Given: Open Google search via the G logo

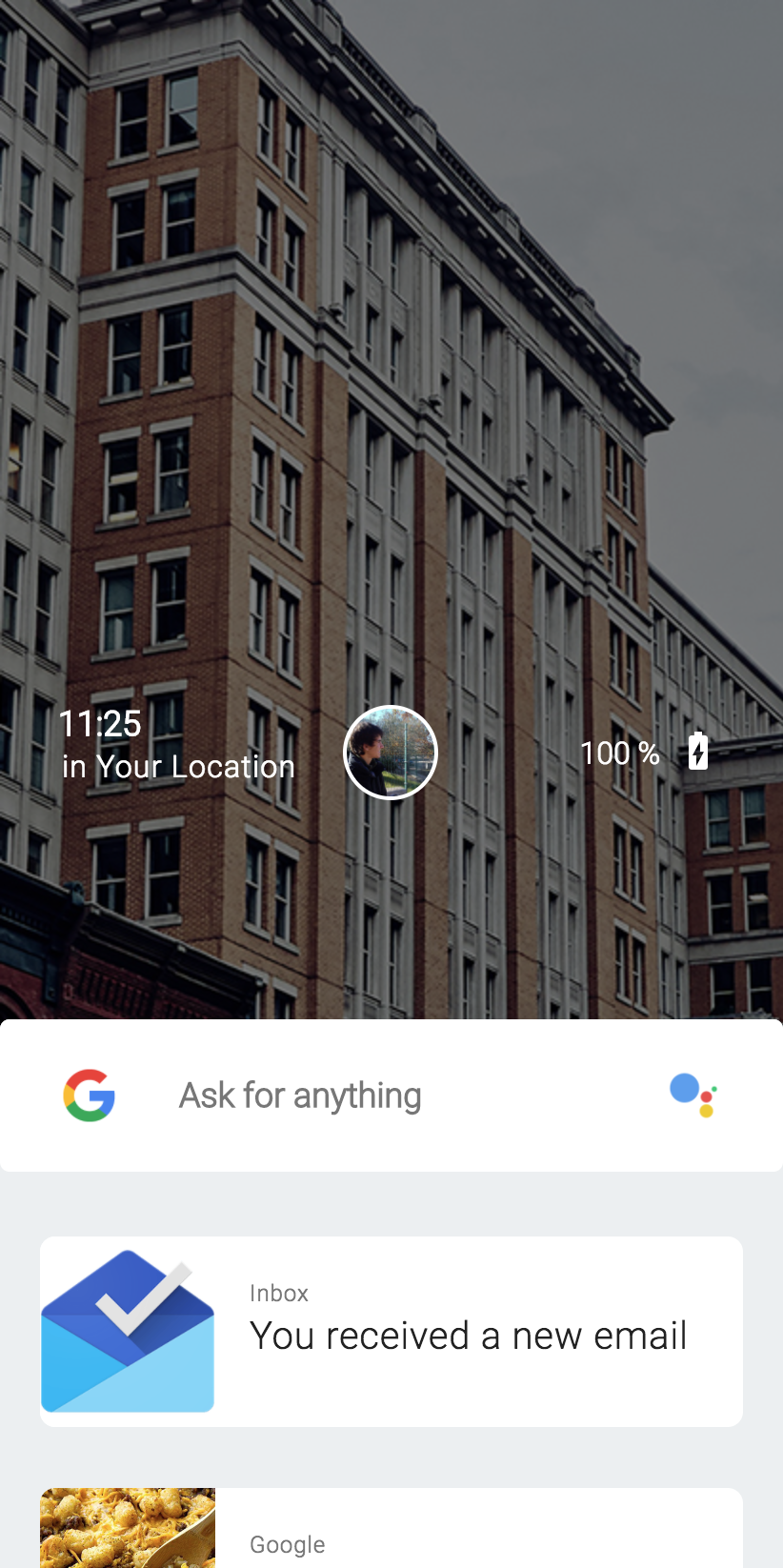Looking at the screenshot, I should click(89, 1096).
